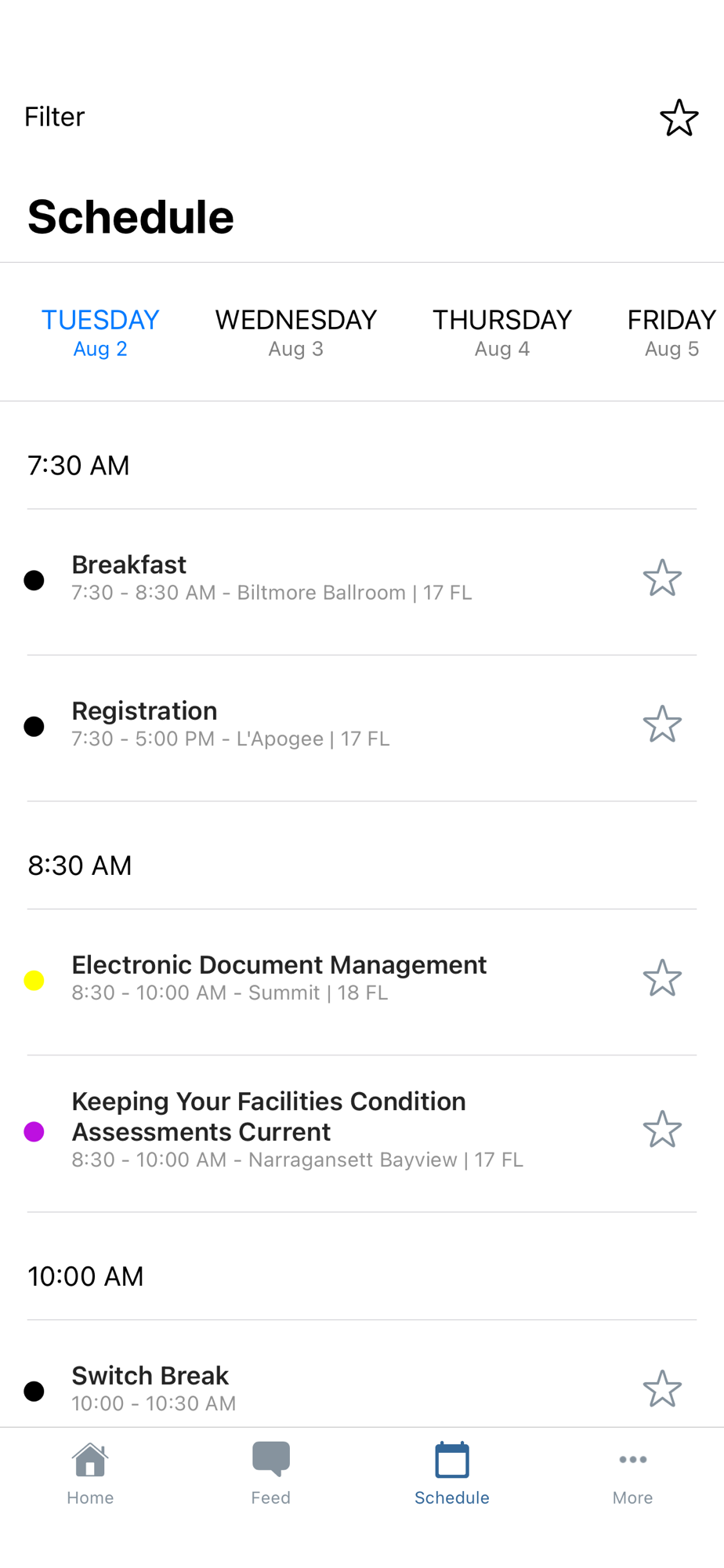Star the Registration session
Screen dimensions: 724x1568
tap(662, 724)
